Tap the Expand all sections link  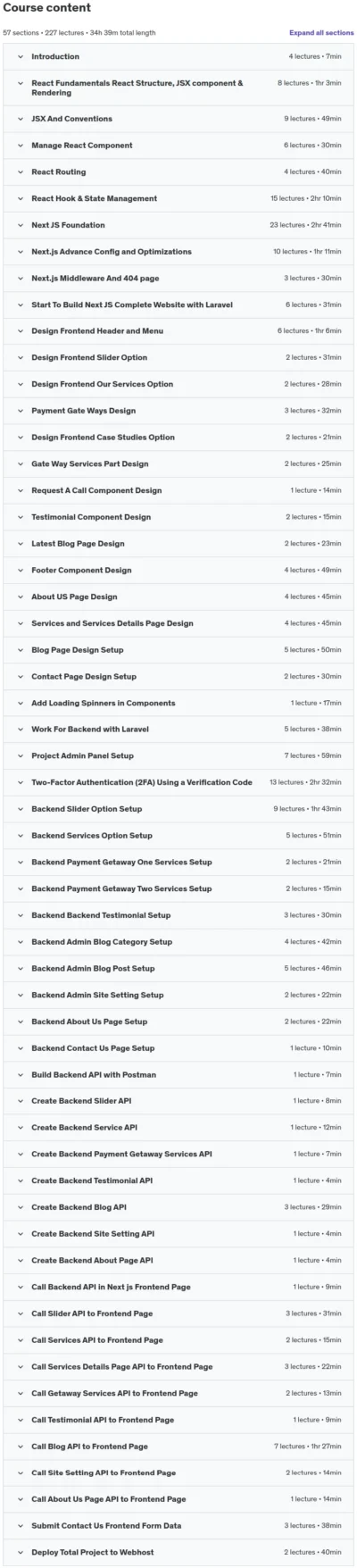point(321,33)
